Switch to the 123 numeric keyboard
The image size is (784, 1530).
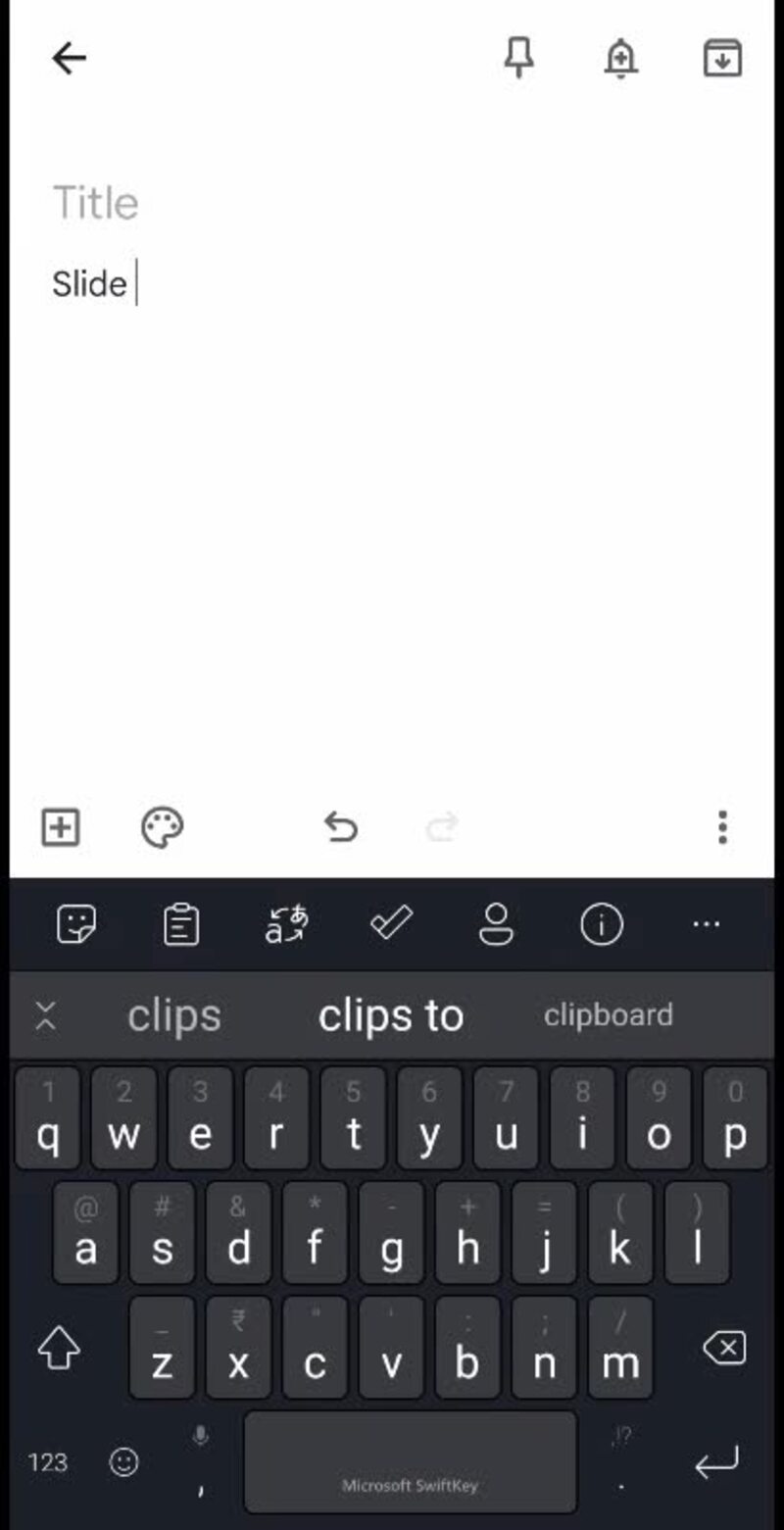pos(47,1463)
